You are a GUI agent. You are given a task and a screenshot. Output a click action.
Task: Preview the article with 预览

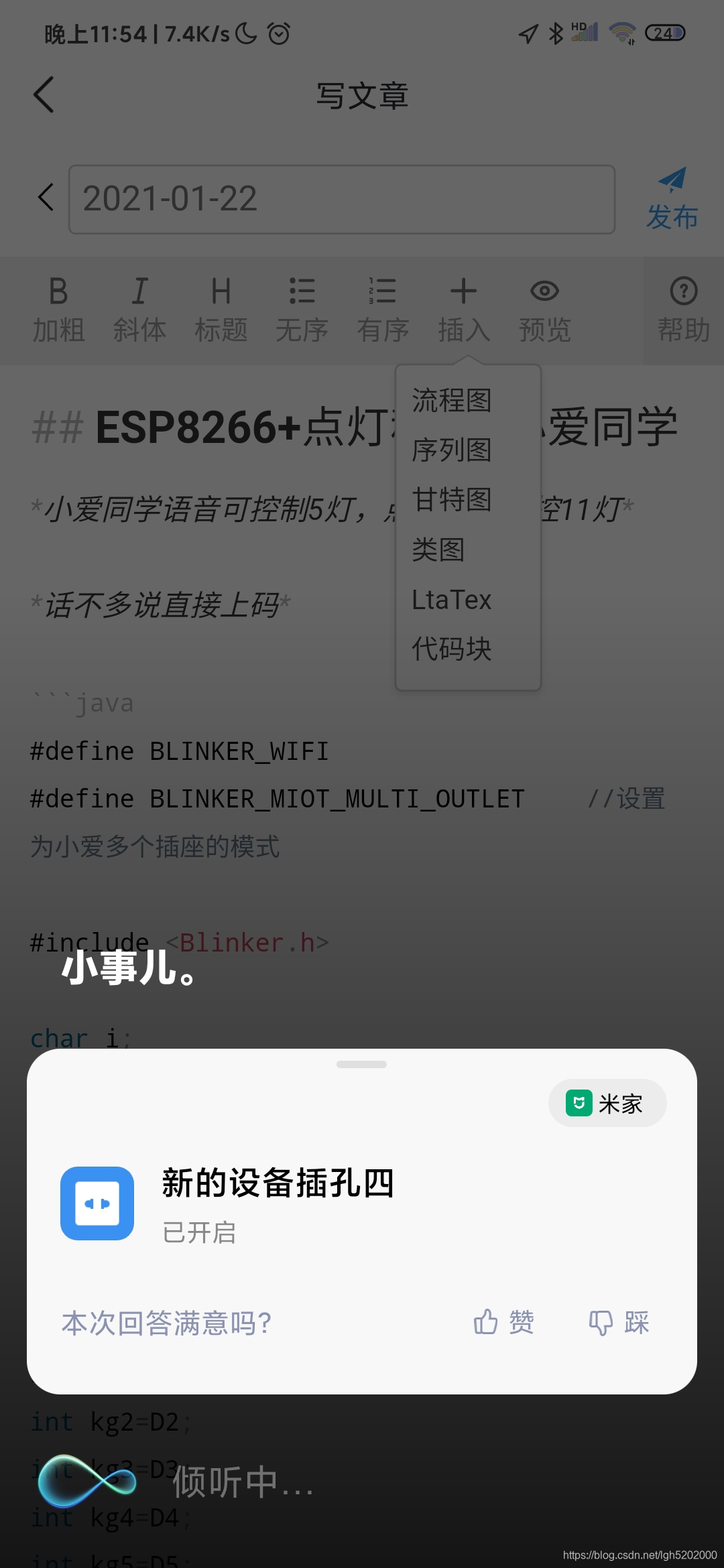[x=544, y=310]
